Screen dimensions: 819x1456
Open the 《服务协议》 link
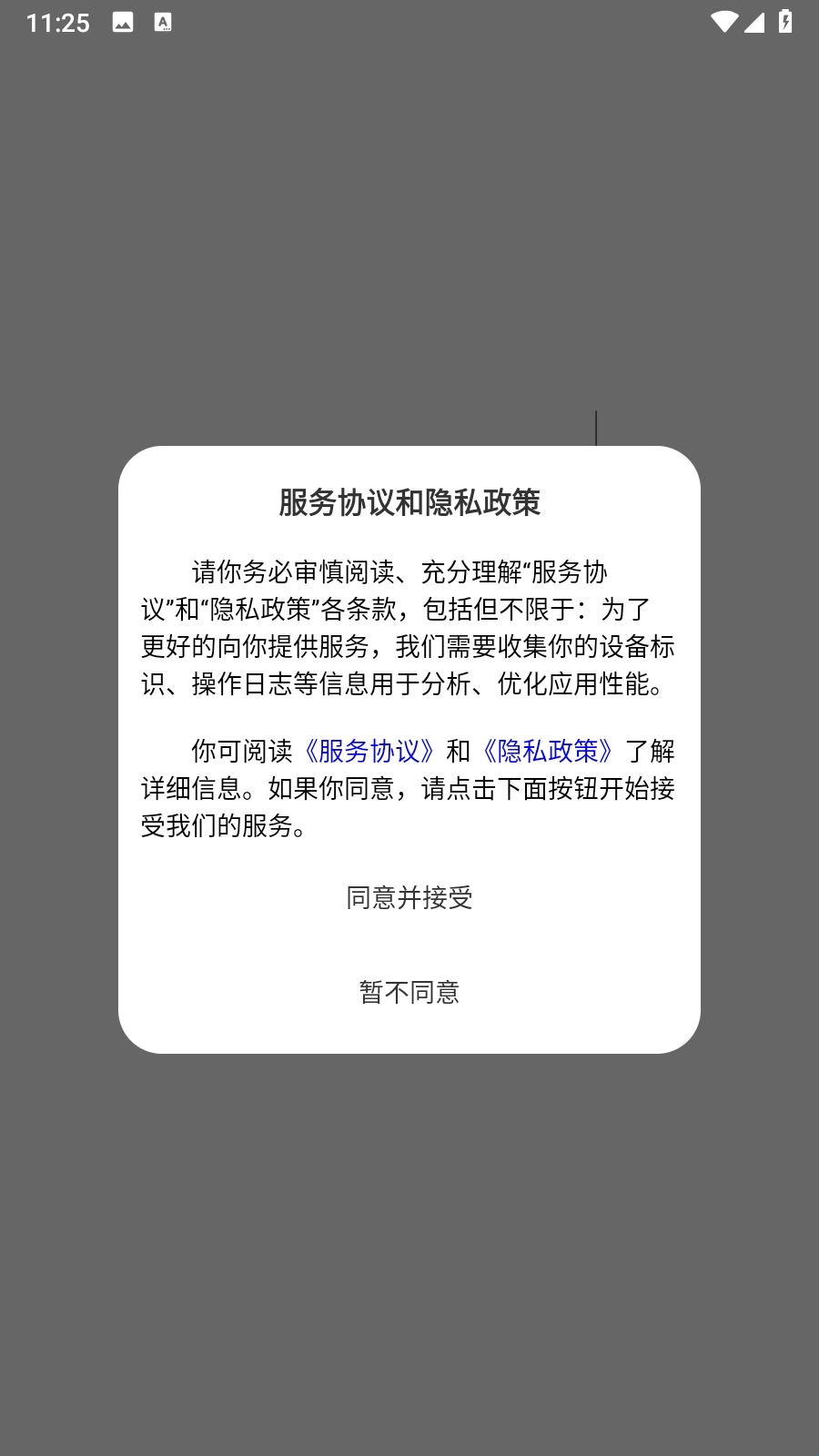click(x=369, y=751)
